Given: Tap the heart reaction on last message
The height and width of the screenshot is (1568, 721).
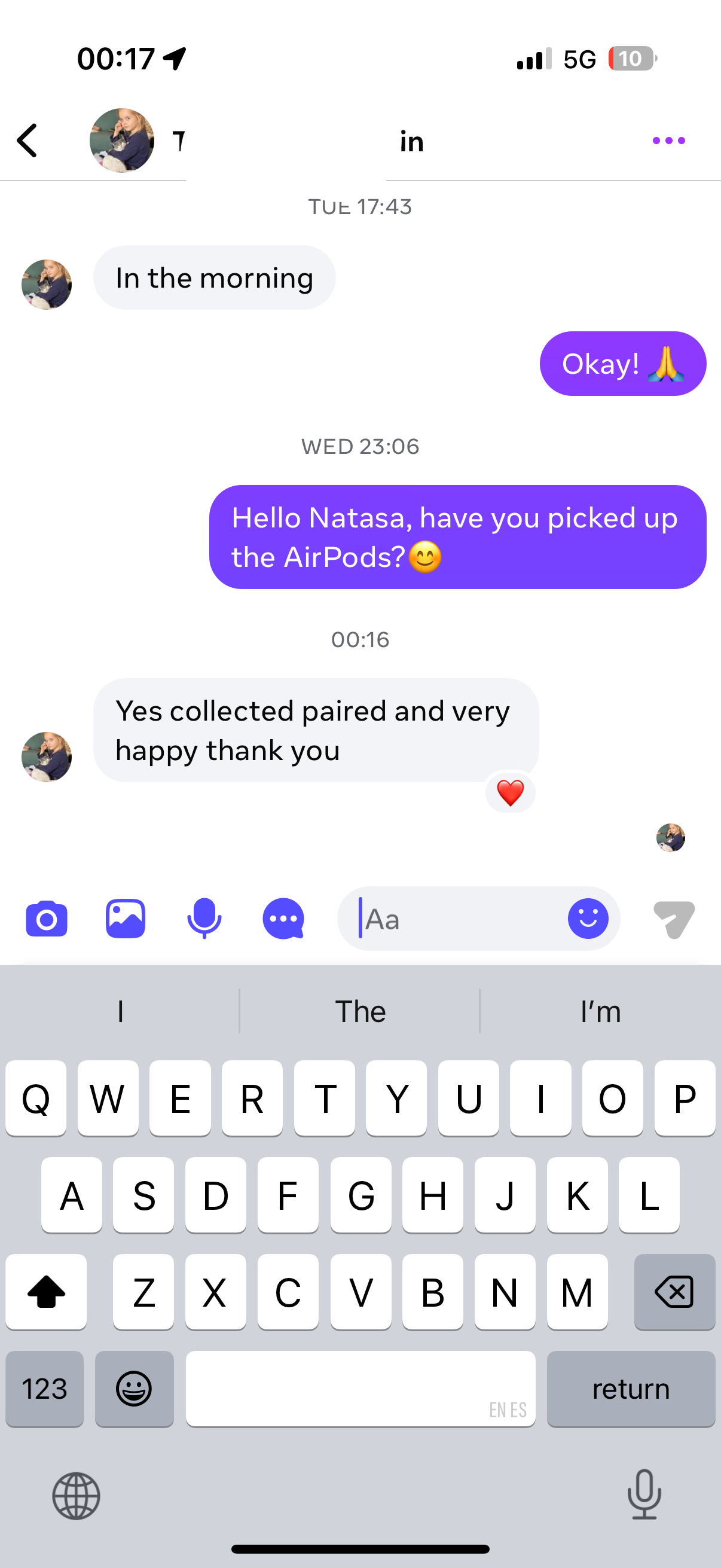Looking at the screenshot, I should tap(510, 792).
